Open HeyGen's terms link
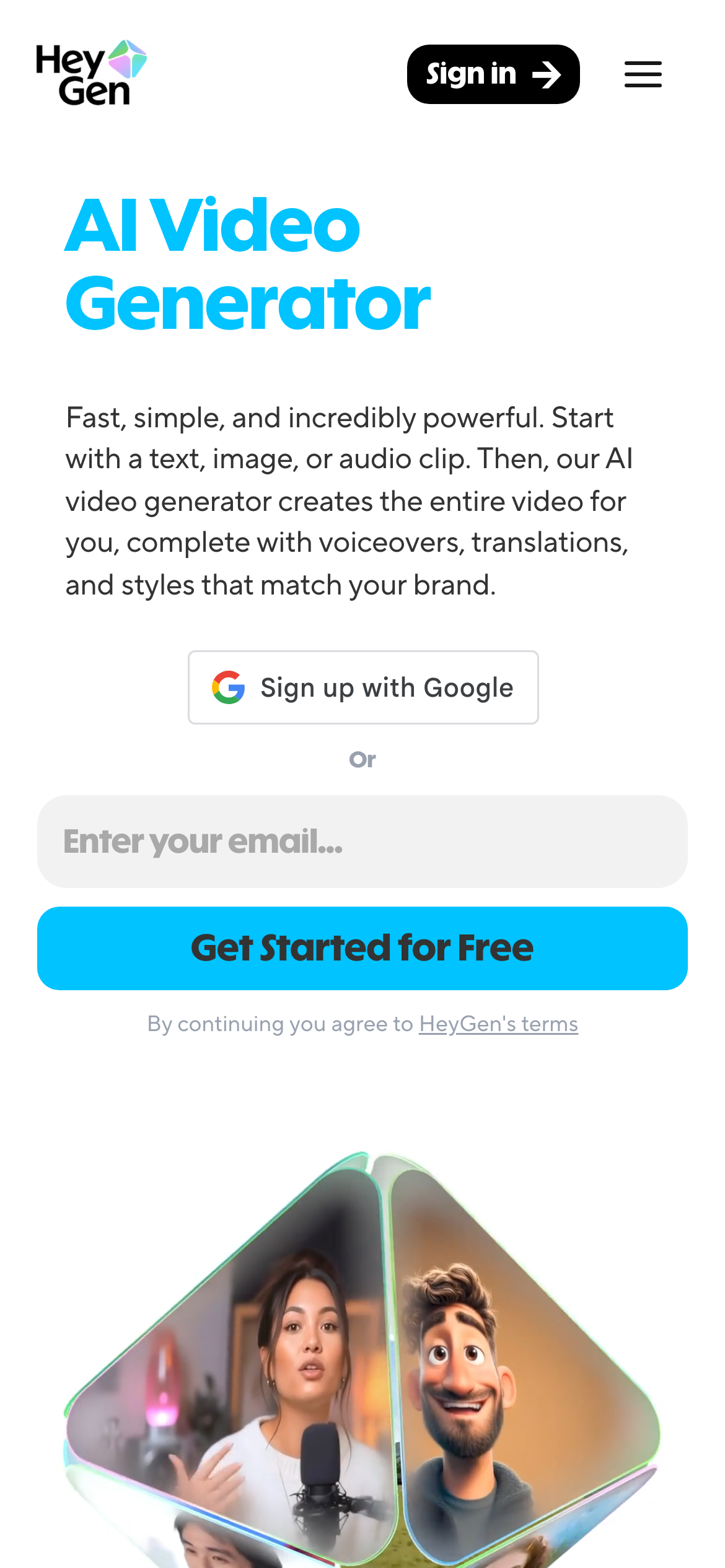Screen dimensions: 725x1568 [x=498, y=1024]
